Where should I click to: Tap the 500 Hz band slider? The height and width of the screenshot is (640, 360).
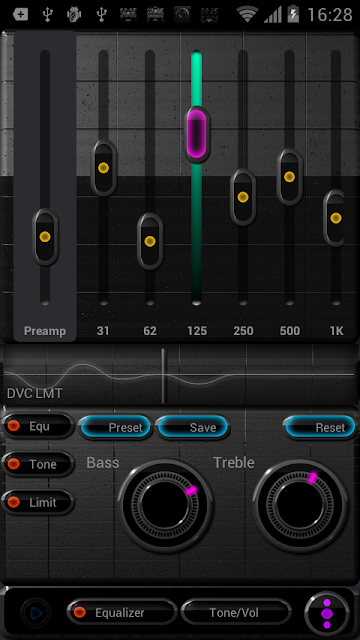pos(289,177)
